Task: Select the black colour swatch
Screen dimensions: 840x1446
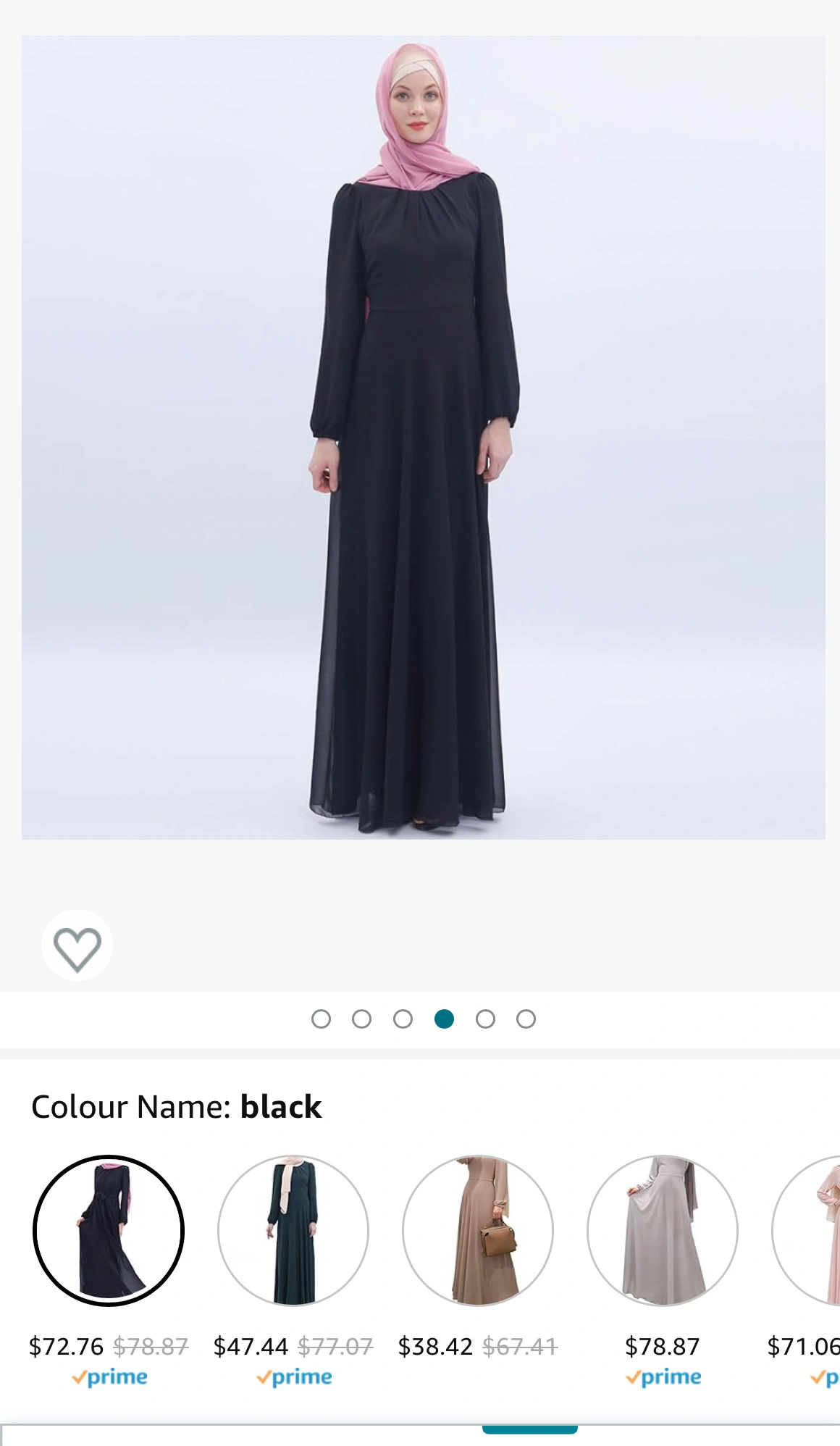Action: pyautogui.click(x=109, y=1230)
